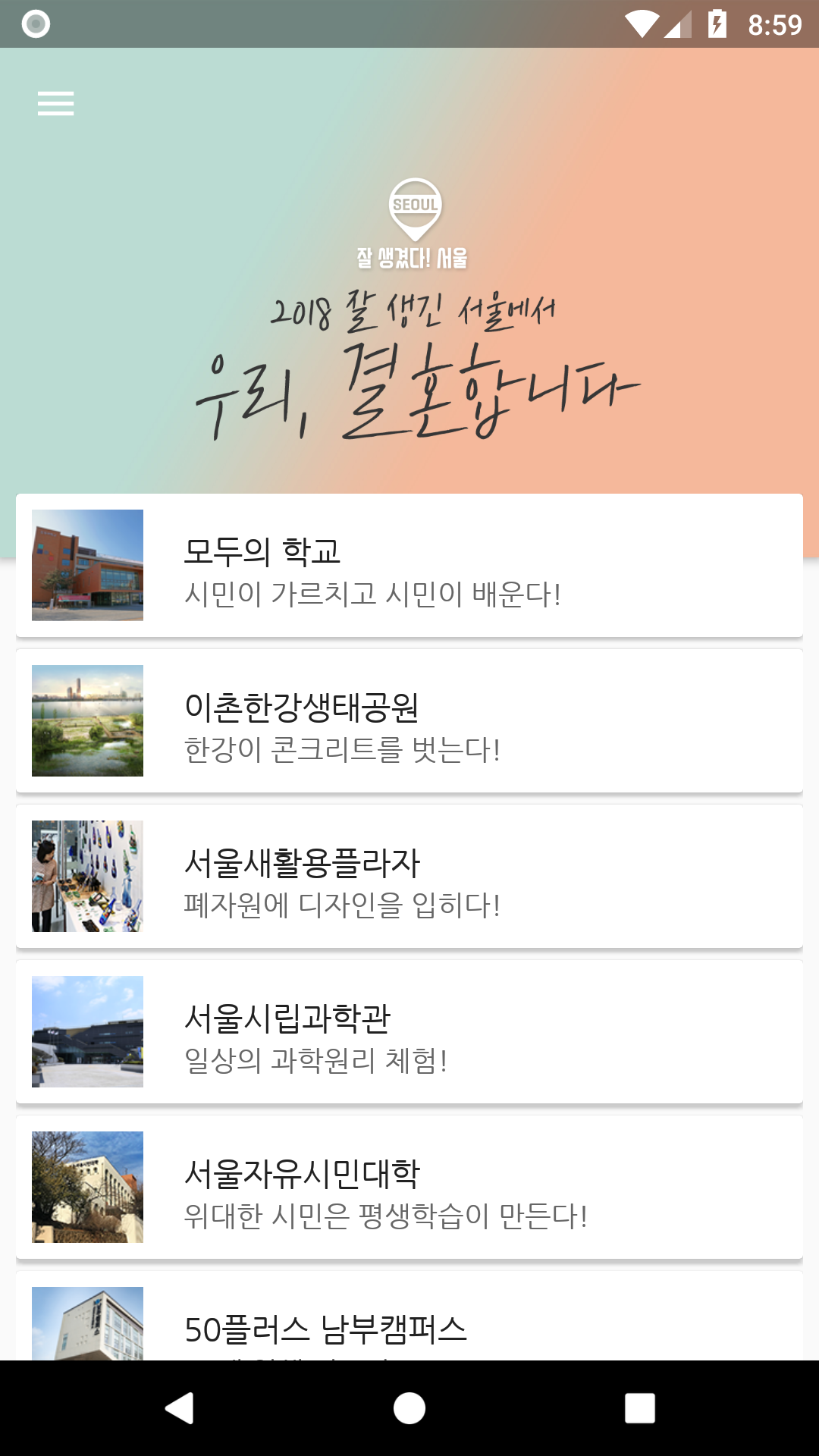The width and height of the screenshot is (819, 1456).
Task: Tap the 서울자유시민대학 item
Action: (409, 1188)
